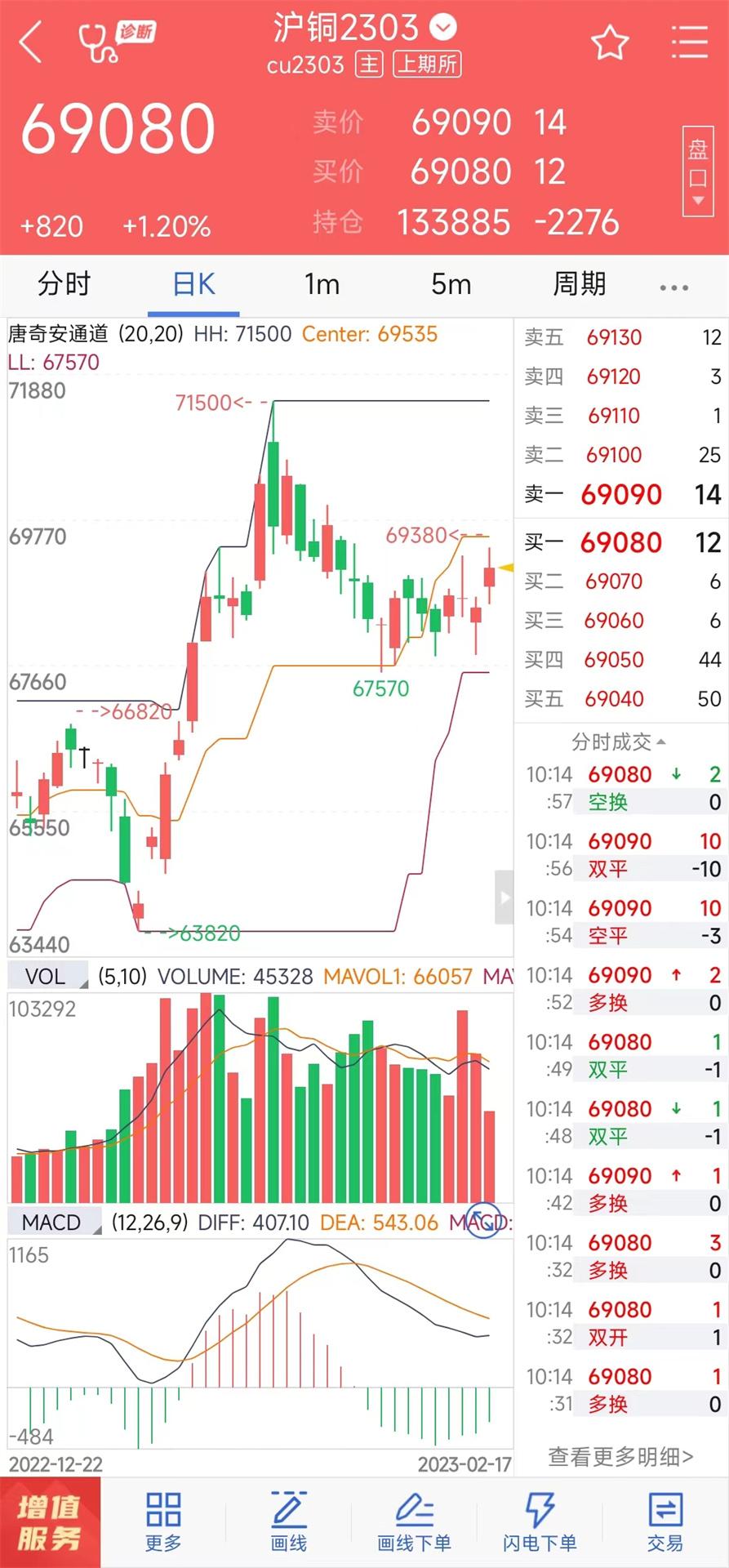Add 沪铜2303 to favorites via star icon
This screenshot has height=1568, width=729.
611,42
